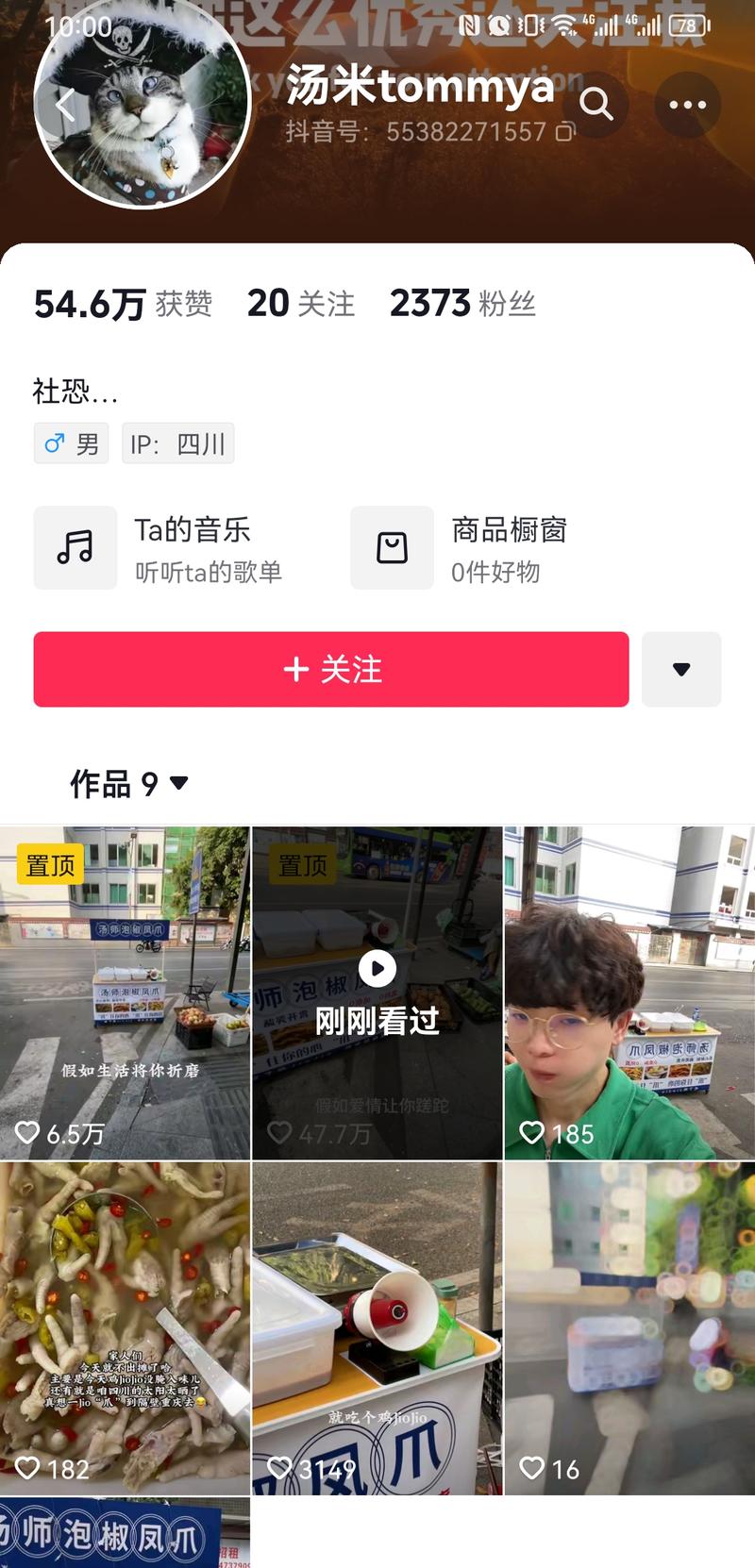755x1568 pixels.
Task: Open the blurry video with 16 likes
Action: (629, 1328)
